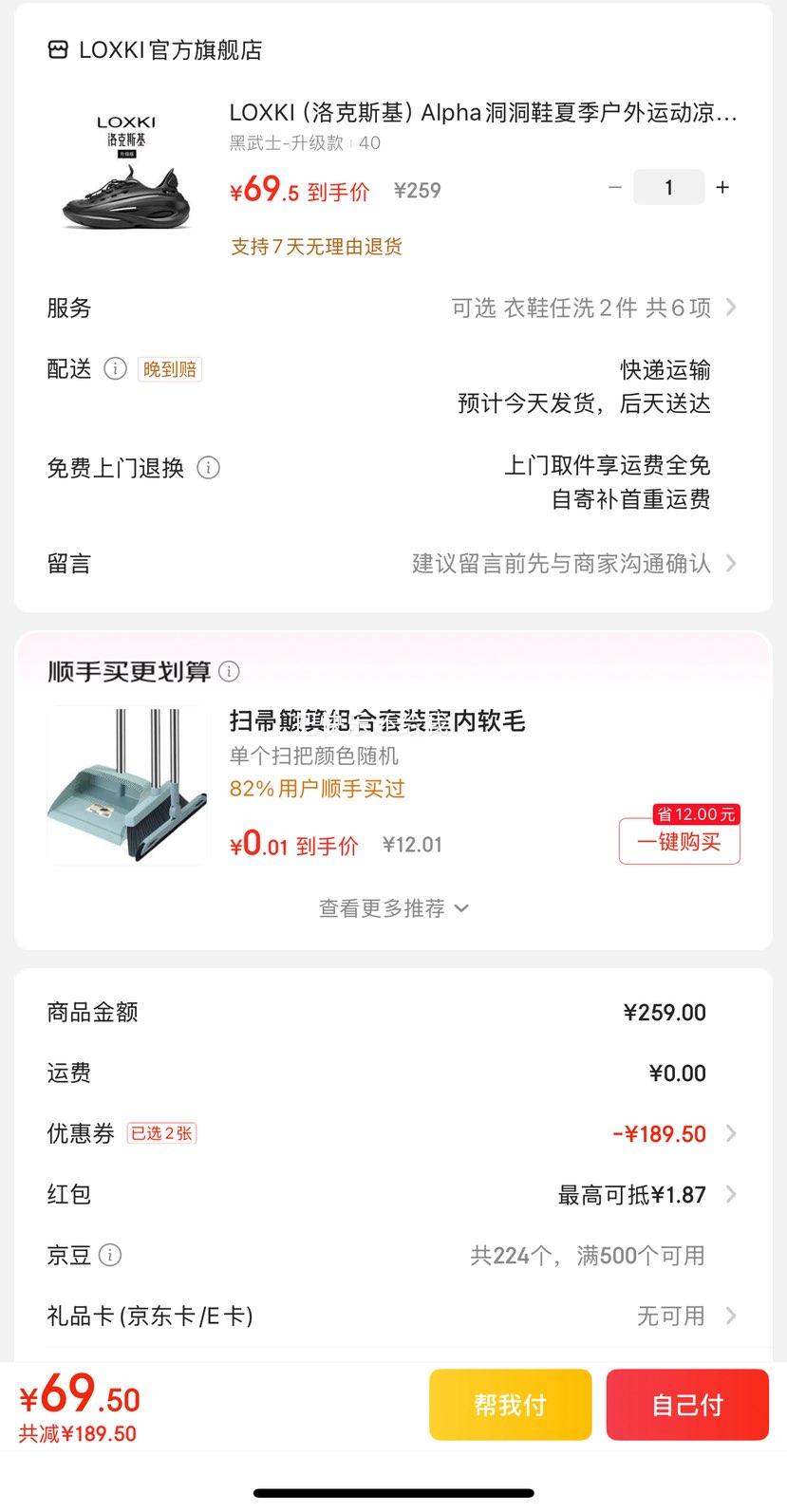This screenshot has width=787, height=1512.
Task: Tap 一键购买 for the broom set
Action: (679, 842)
